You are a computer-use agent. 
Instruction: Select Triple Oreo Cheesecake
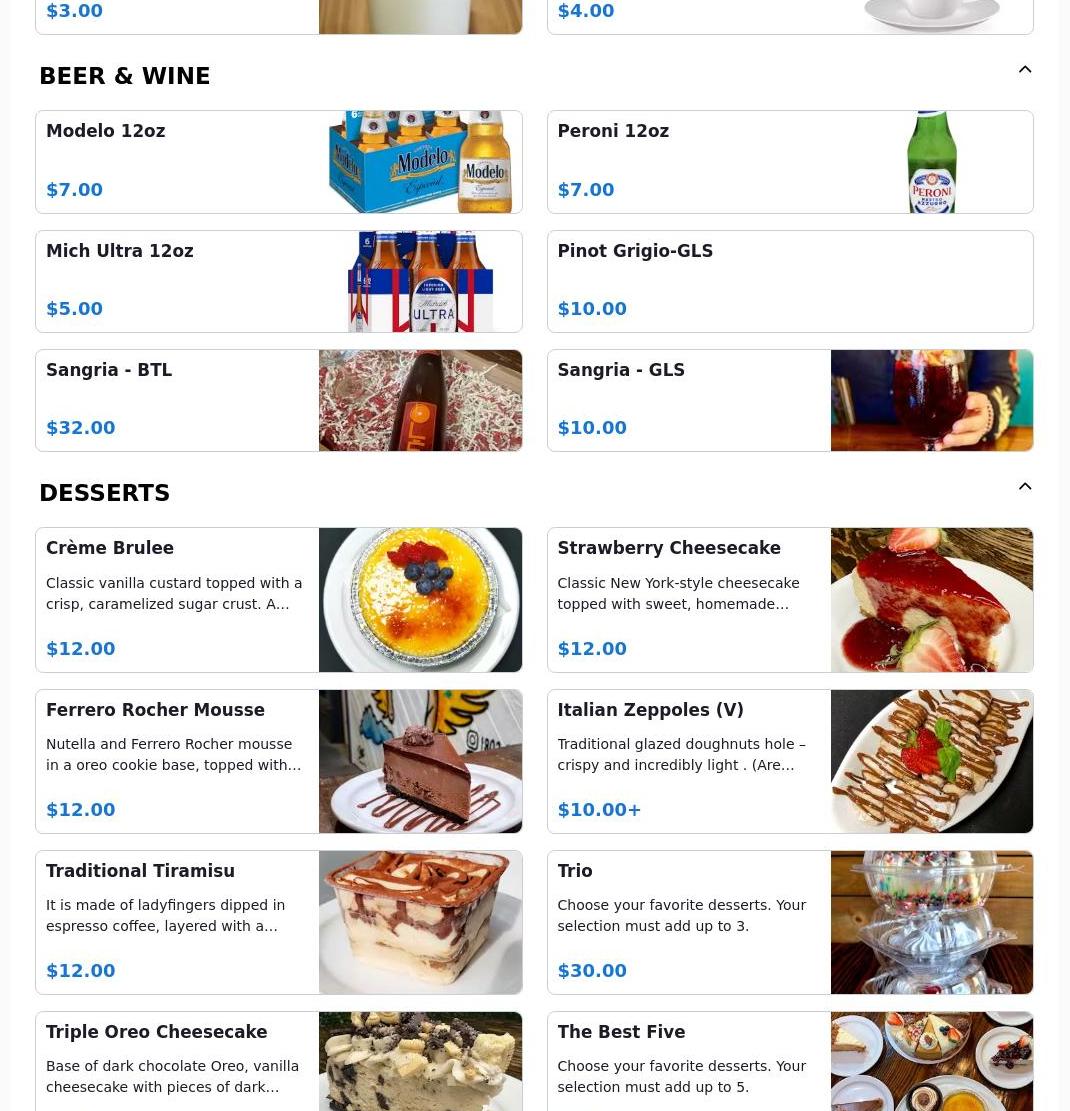(278, 1062)
